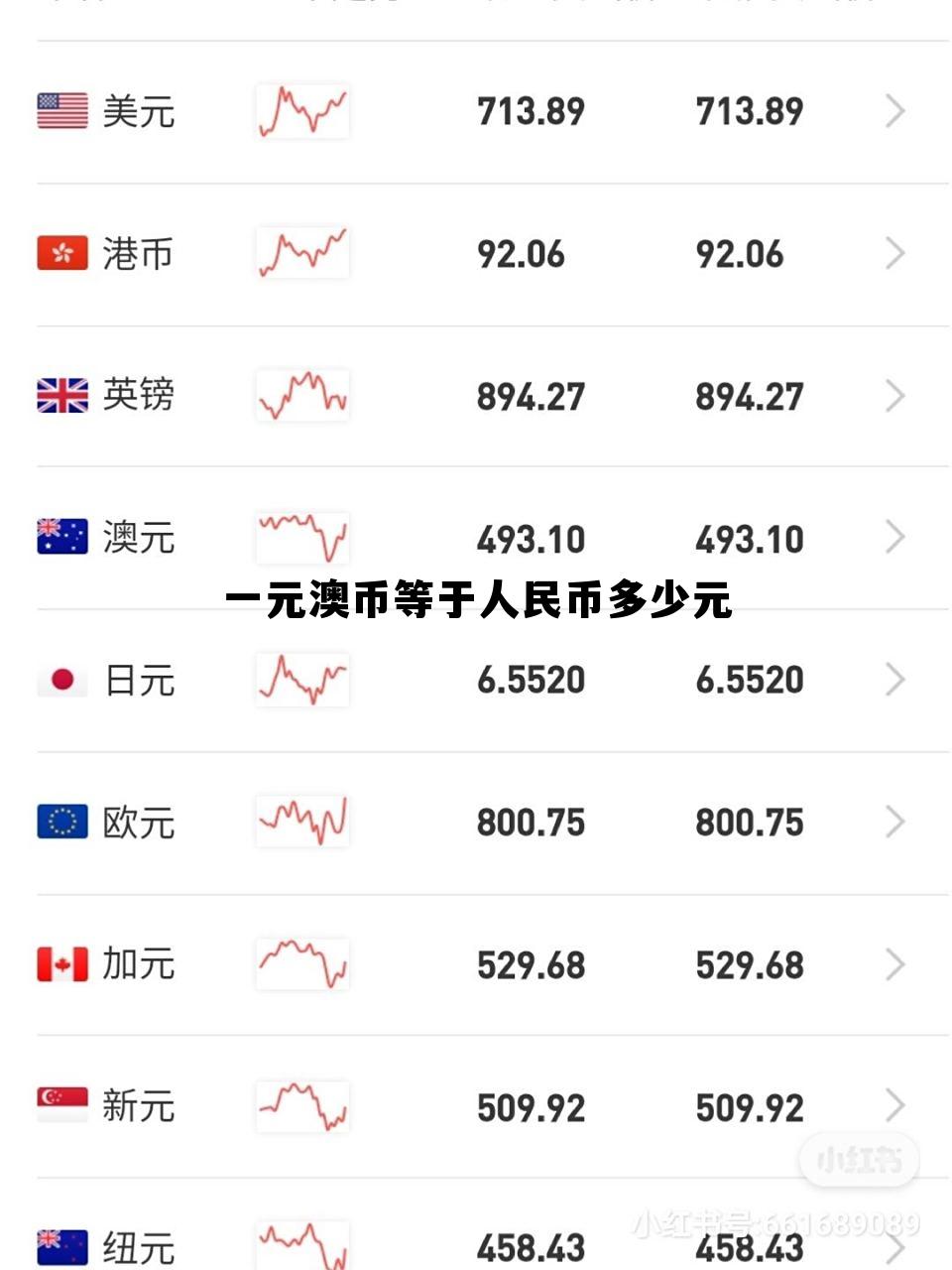Click the 713.89 rate value for 美元
952x1270 pixels.
point(531,111)
